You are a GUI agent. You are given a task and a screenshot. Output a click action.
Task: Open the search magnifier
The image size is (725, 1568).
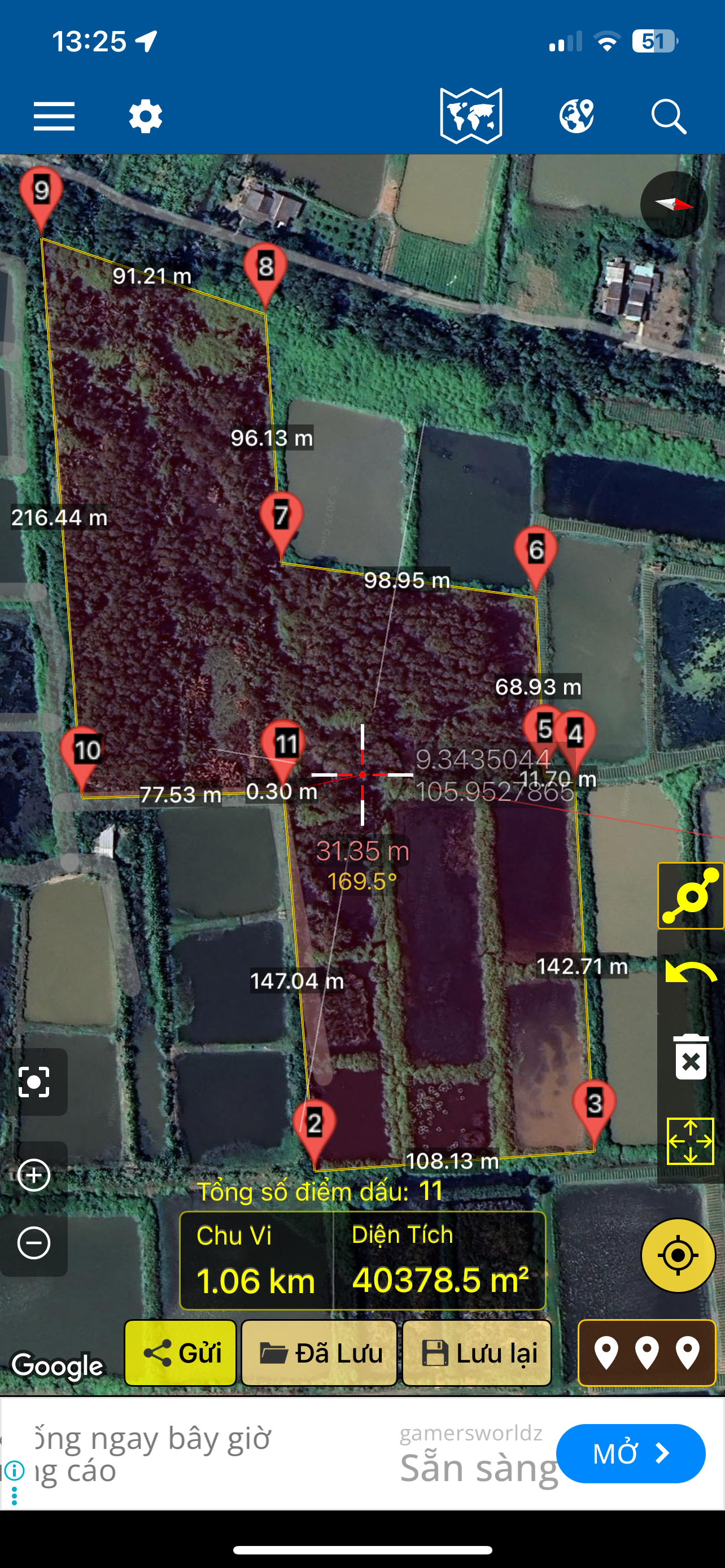pyautogui.click(x=669, y=116)
